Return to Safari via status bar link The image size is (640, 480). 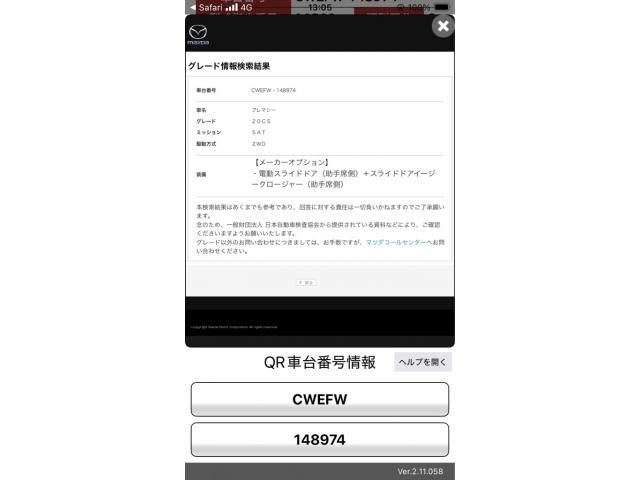(x=205, y=7)
